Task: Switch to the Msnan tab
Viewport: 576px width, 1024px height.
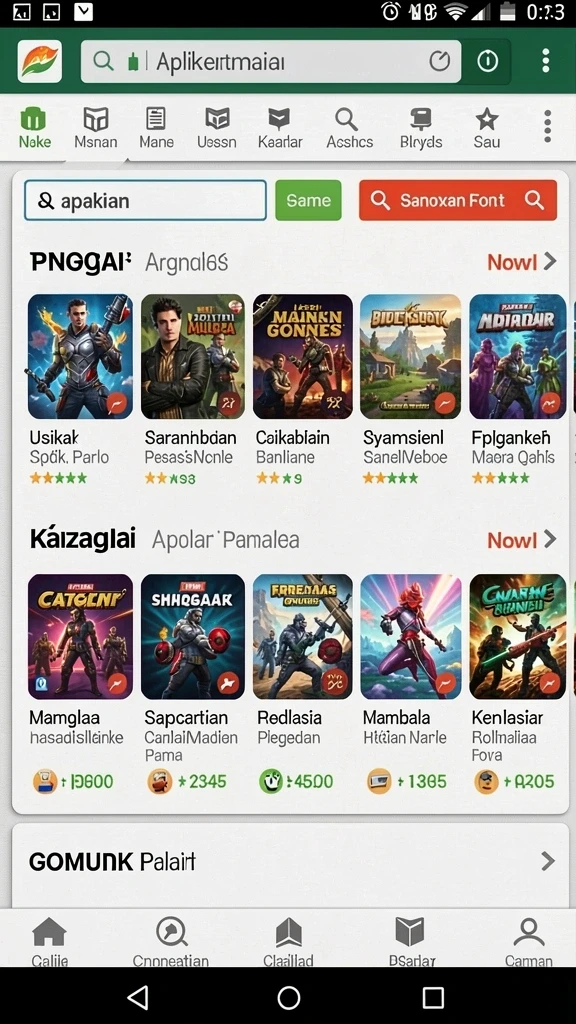Action: [x=95, y=129]
